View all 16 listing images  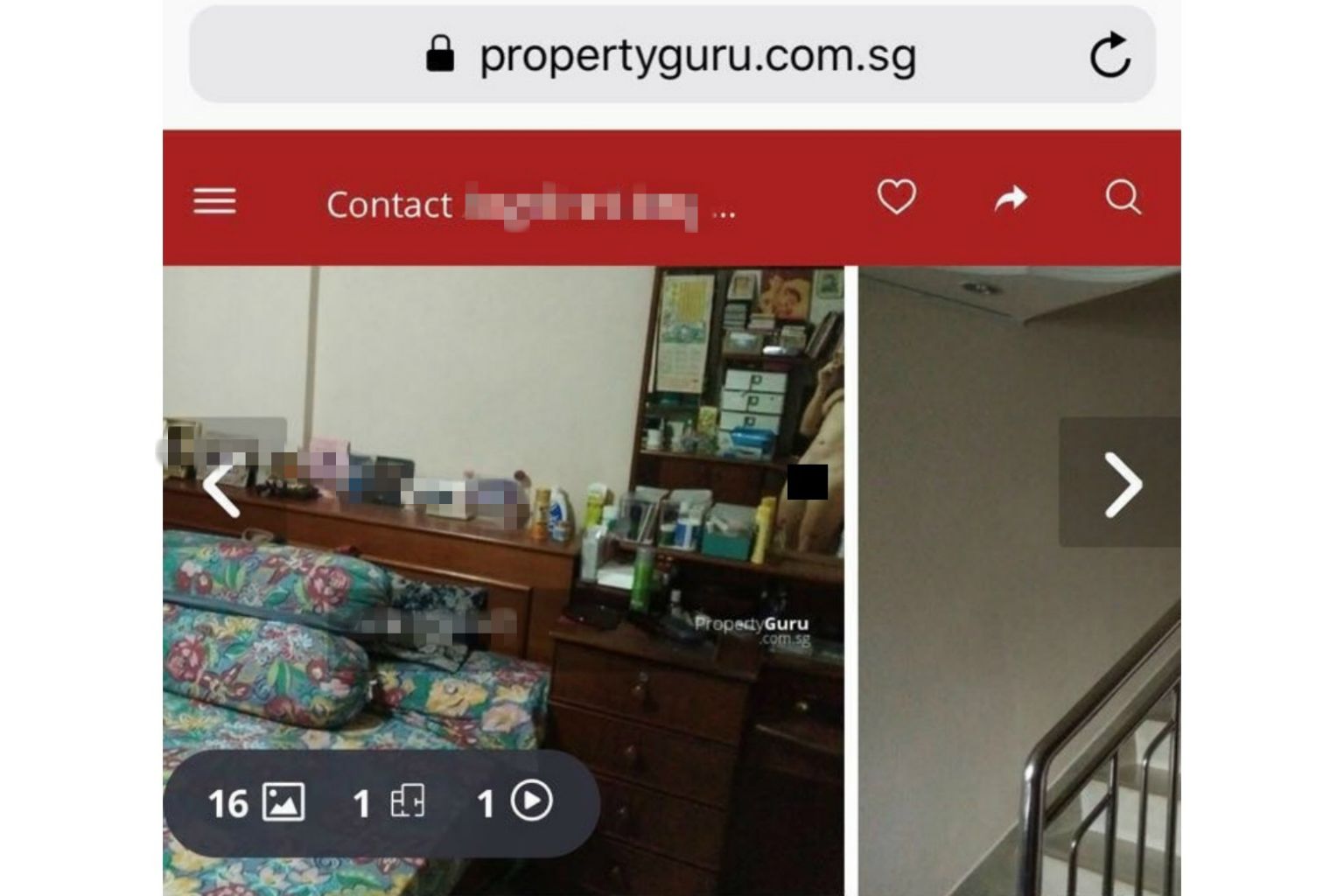click(256, 802)
